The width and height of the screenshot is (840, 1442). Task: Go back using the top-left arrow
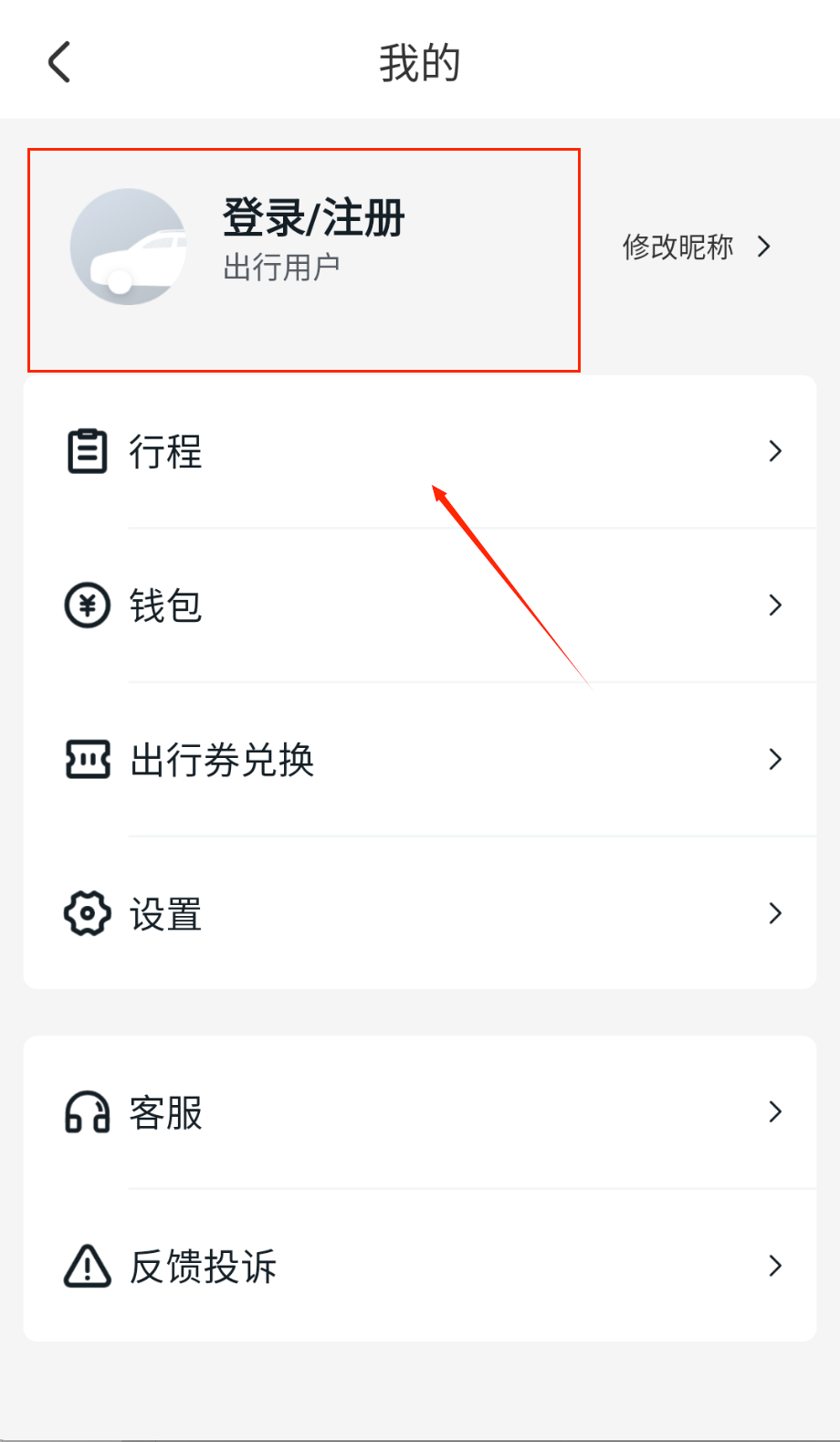(x=59, y=63)
